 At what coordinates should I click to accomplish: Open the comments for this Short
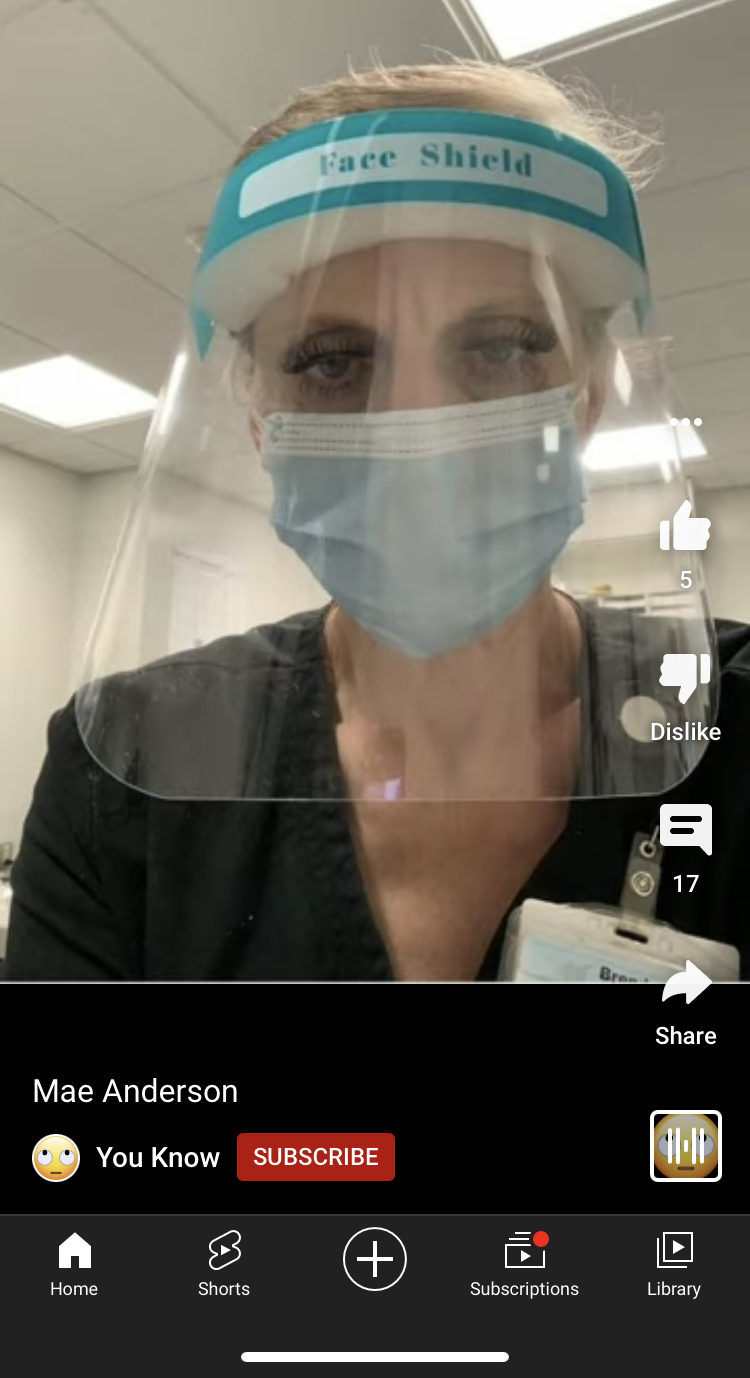[686, 830]
